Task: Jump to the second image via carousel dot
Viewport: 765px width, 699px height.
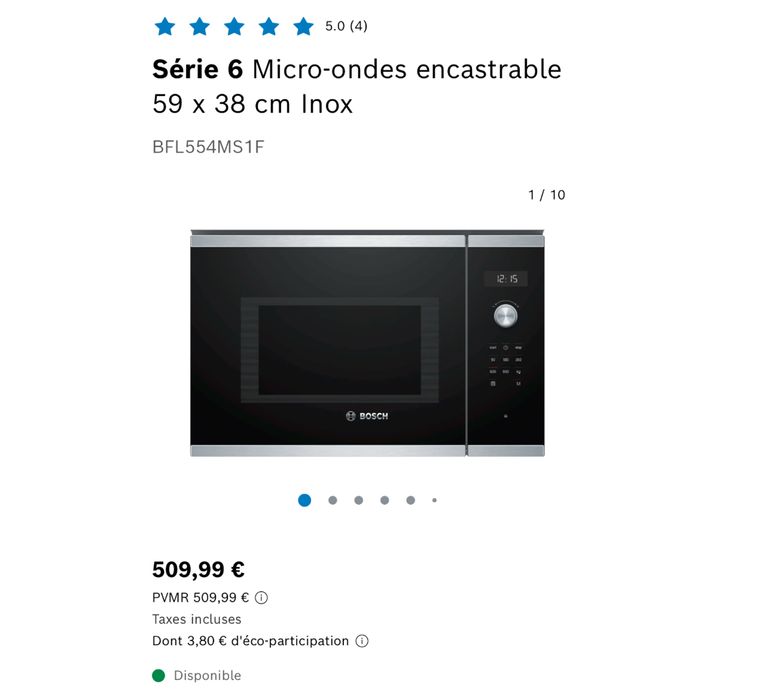Action: (333, 500)
